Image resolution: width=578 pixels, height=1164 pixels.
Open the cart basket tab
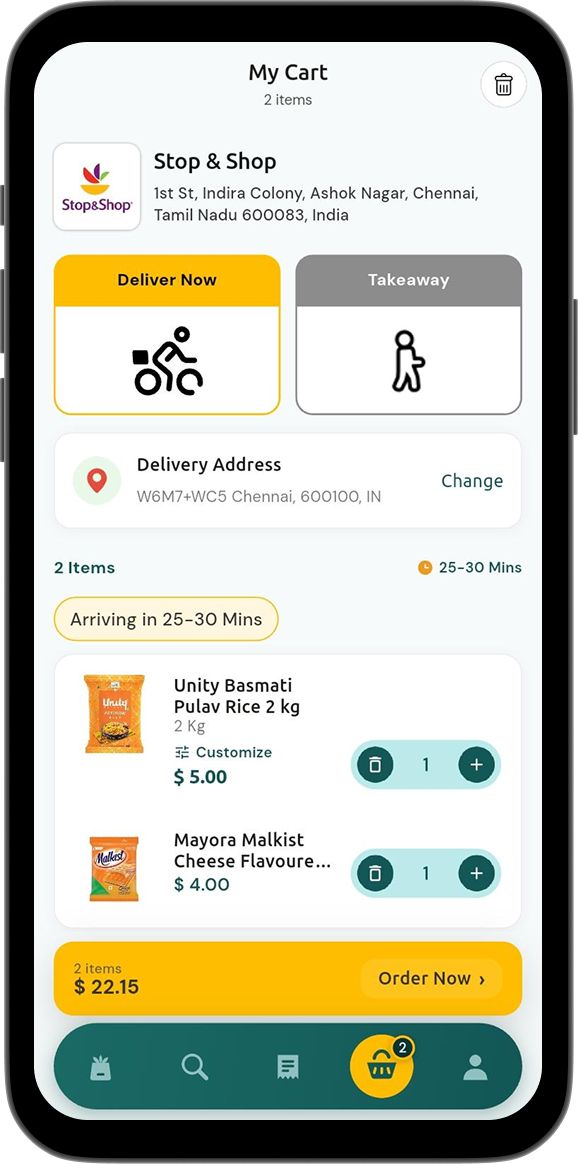[381, 1067]
